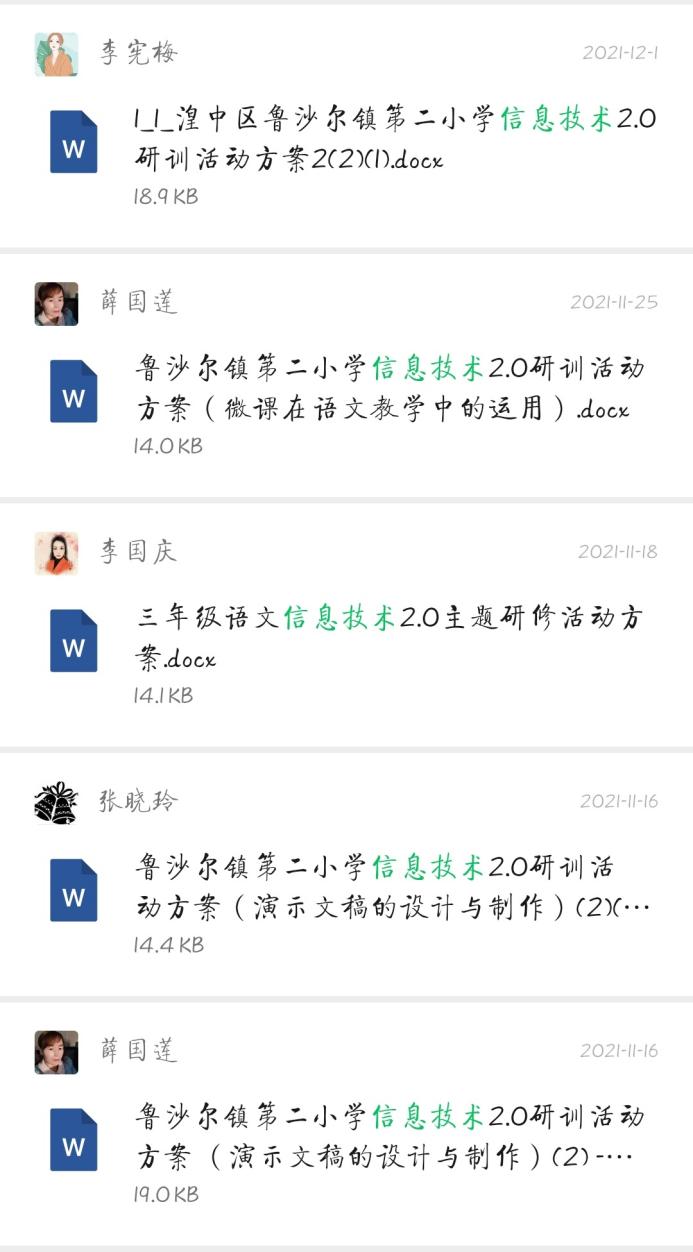Open 薛国莲's 19.0 KB 演示文稿 document
Image resolution: width=693 pixels, height=1252 pixels.
coord(392,1138)
